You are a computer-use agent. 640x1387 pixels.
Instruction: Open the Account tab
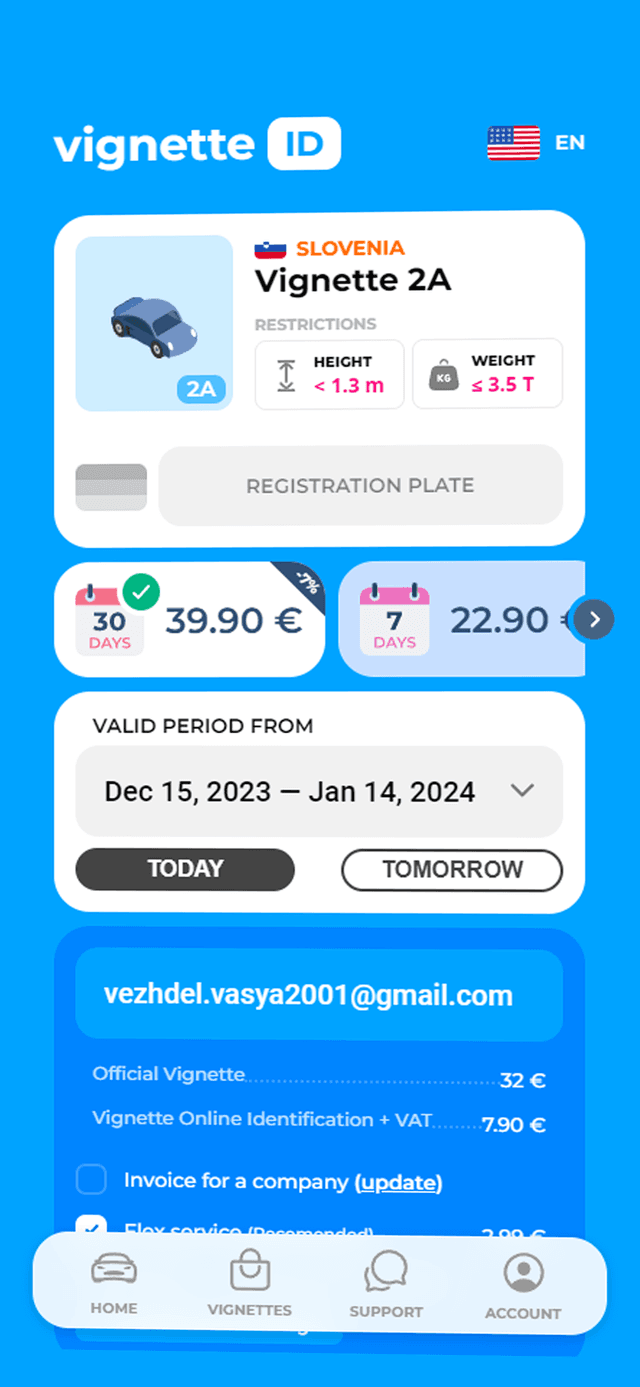pyautogui.click(x=523, y=1284)
